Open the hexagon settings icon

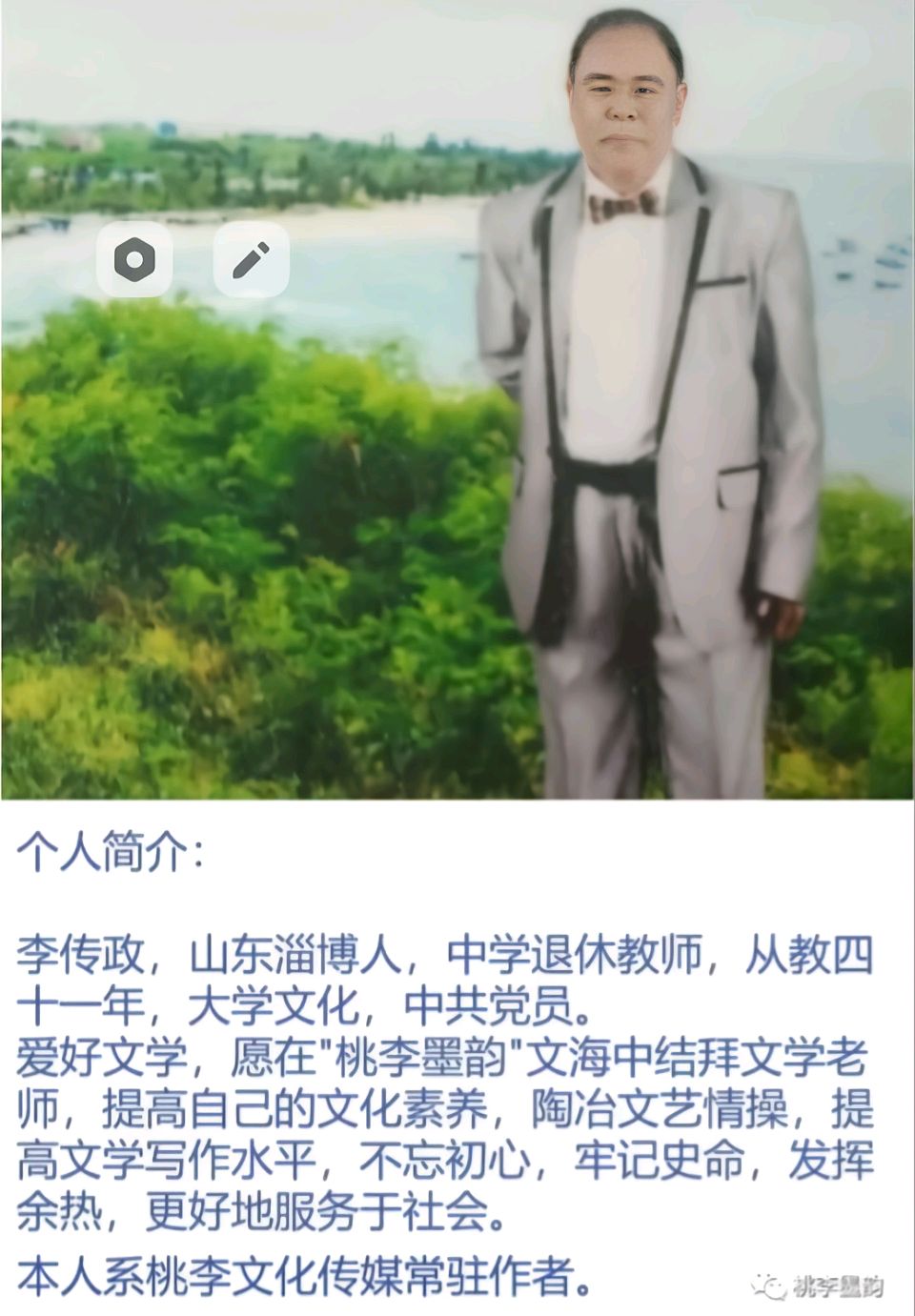tap(134, 259)
